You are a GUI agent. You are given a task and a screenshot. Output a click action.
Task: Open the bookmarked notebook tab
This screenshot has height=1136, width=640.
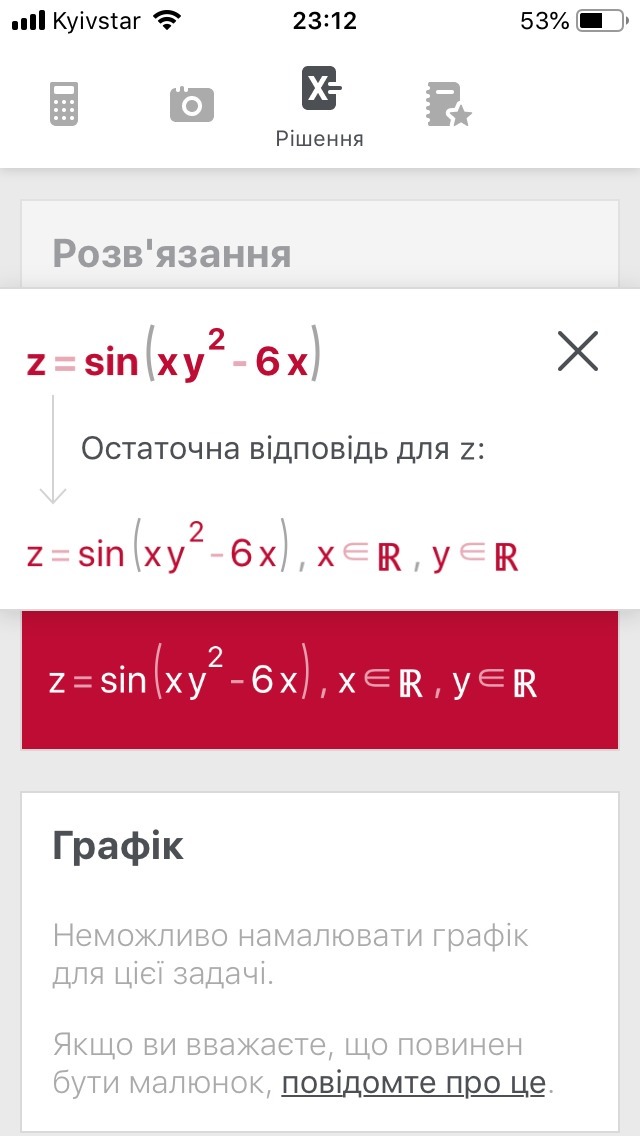point(446,104)
